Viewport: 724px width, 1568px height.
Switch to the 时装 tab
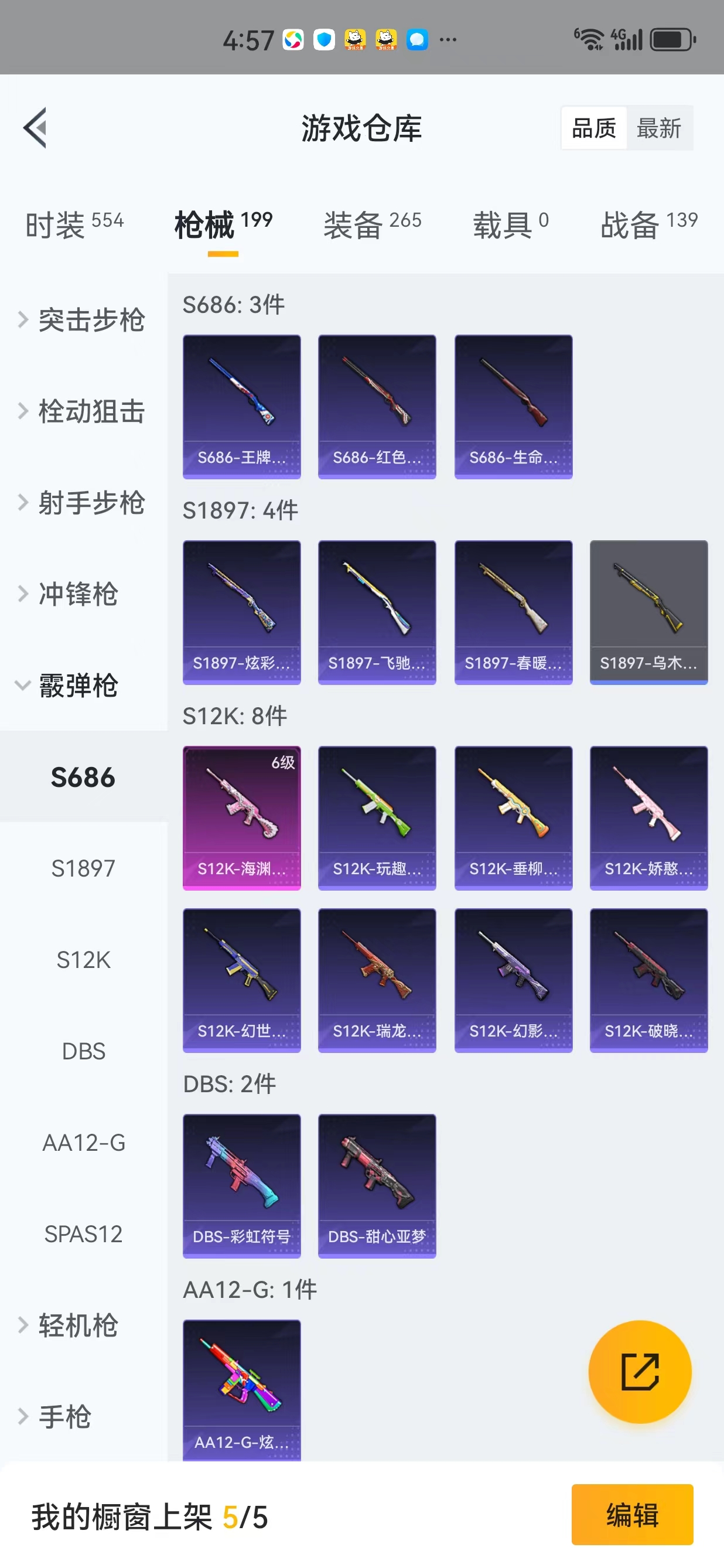pos(74,224)
